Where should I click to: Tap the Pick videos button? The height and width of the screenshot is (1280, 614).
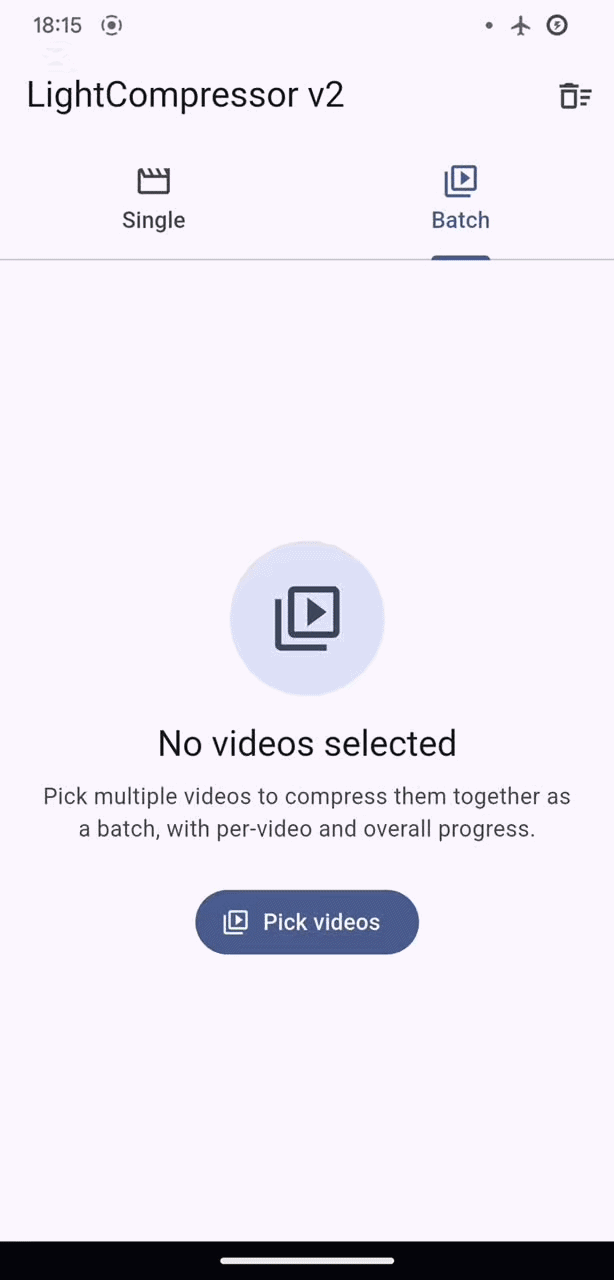[x=307, y=922]
